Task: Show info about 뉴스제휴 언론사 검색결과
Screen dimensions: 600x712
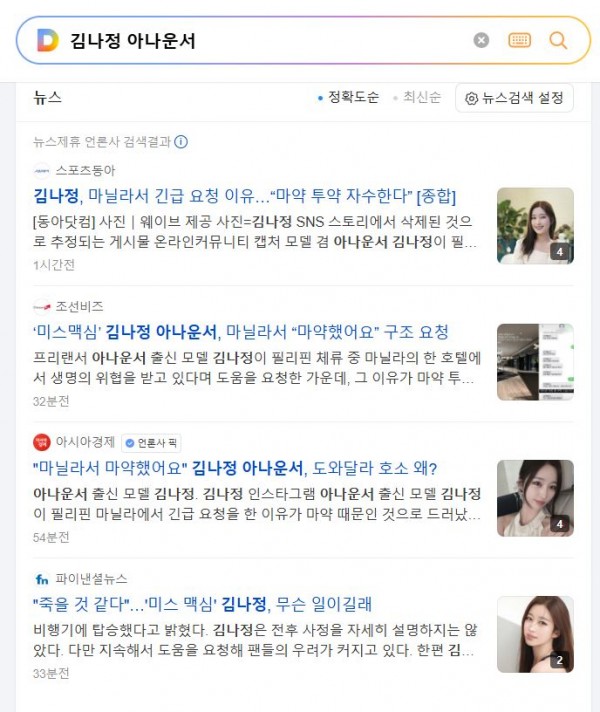Action: pos(181,142)
